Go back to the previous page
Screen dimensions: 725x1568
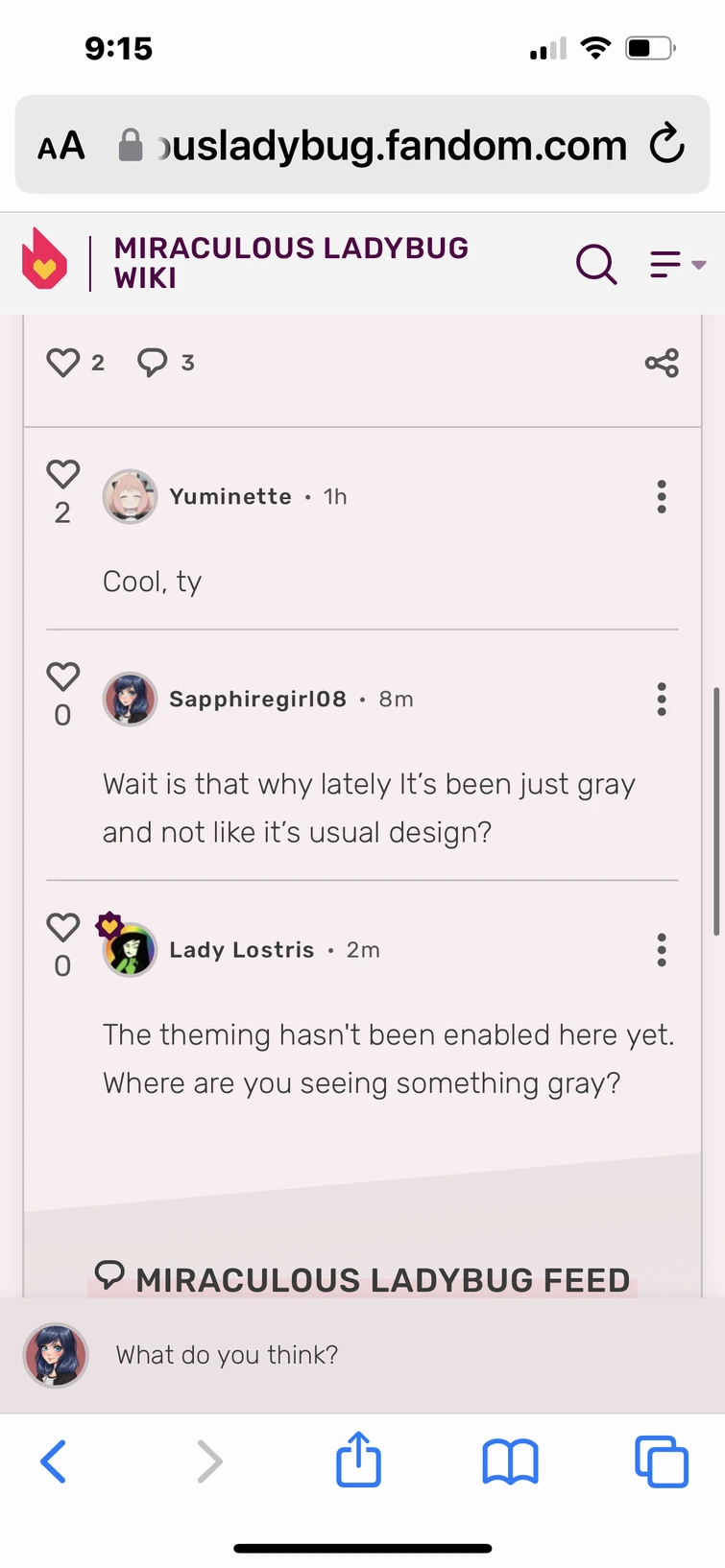[x=54, y=1461]
